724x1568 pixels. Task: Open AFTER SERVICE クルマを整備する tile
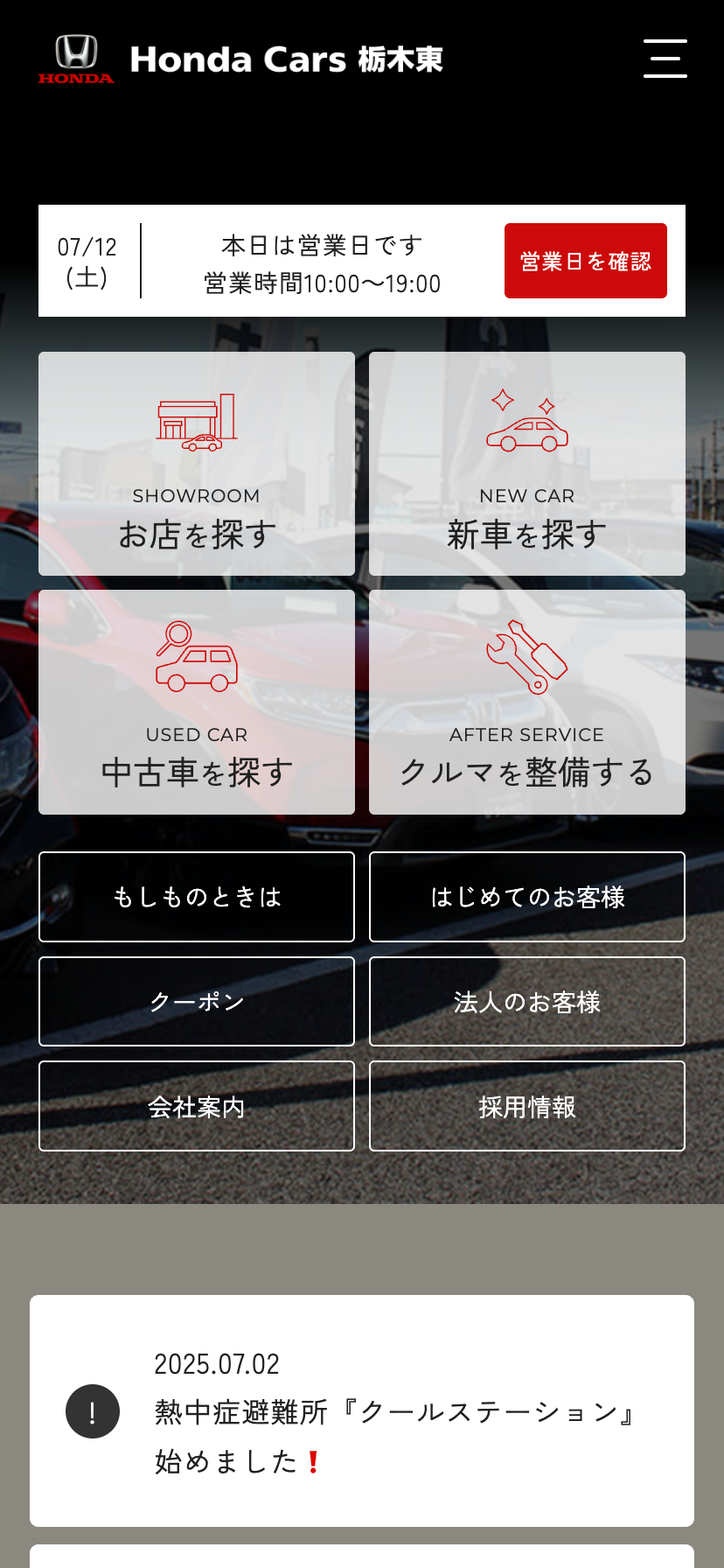click(x=526, y=702)
